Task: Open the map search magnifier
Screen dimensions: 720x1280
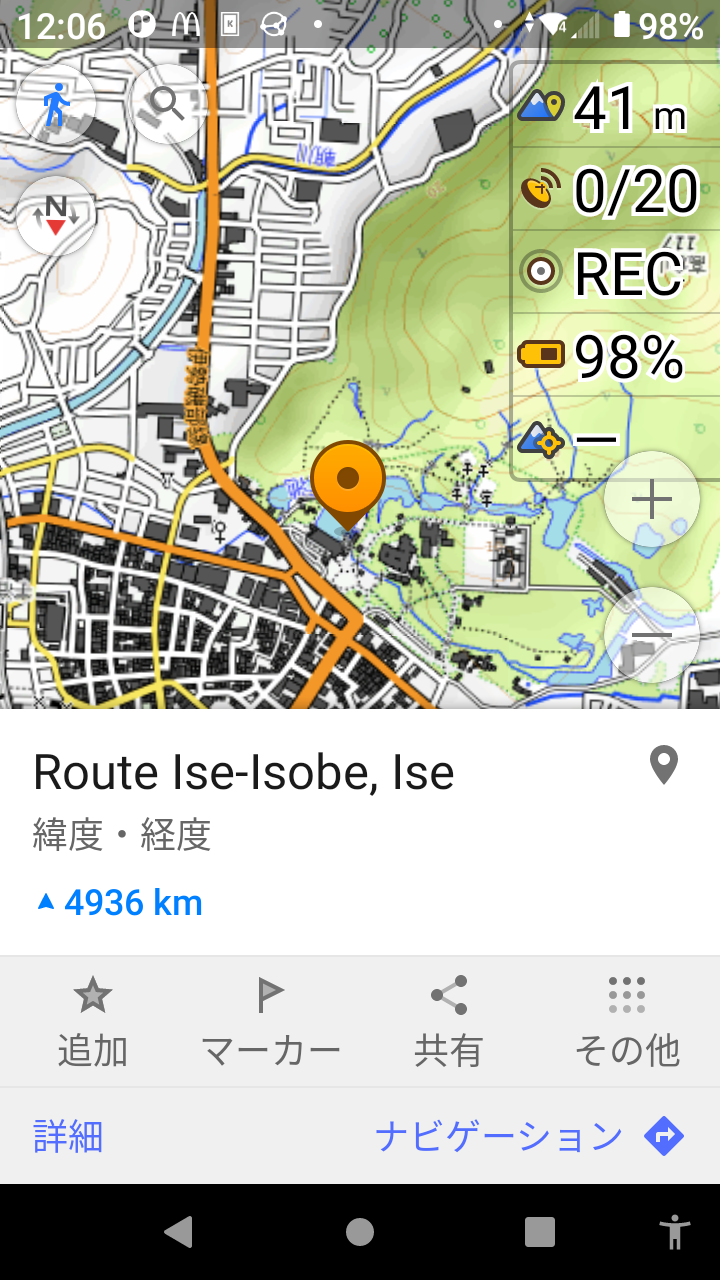Action: [167, 104]
